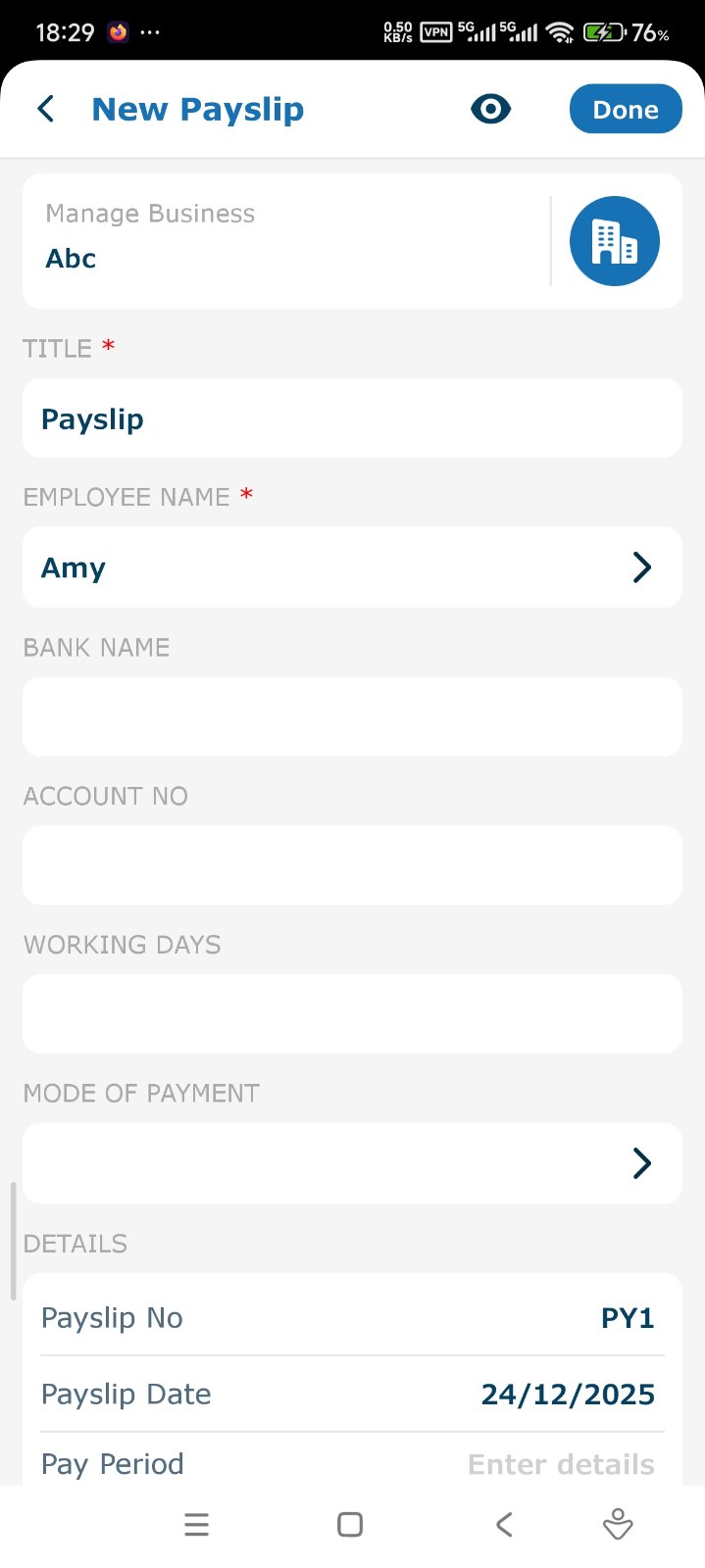Go to the system home screen
Image resolution: width=705 pixels, height=1568 pixels.
click(x=350, y=1525)
